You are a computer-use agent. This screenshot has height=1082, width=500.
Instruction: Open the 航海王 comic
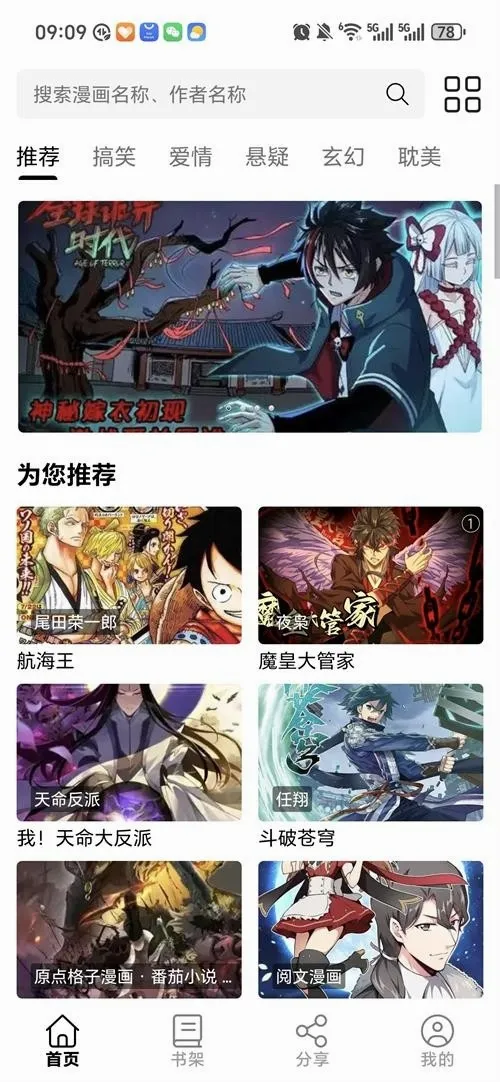point(129,589)
